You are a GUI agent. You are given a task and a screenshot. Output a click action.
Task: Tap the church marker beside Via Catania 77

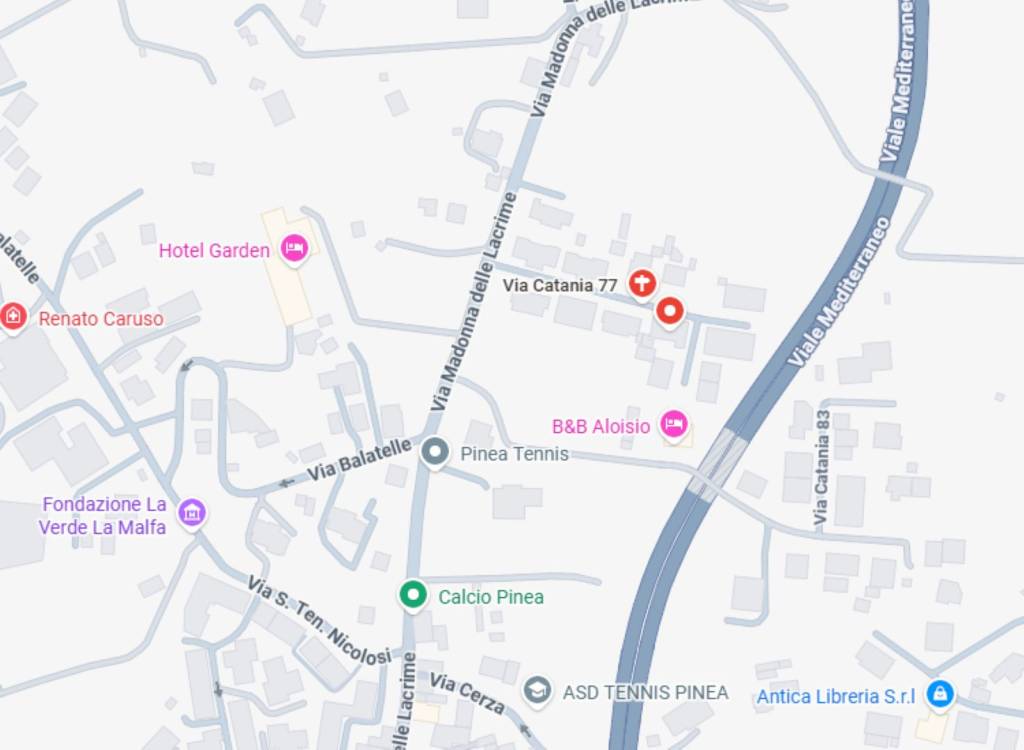pos(642,283)
